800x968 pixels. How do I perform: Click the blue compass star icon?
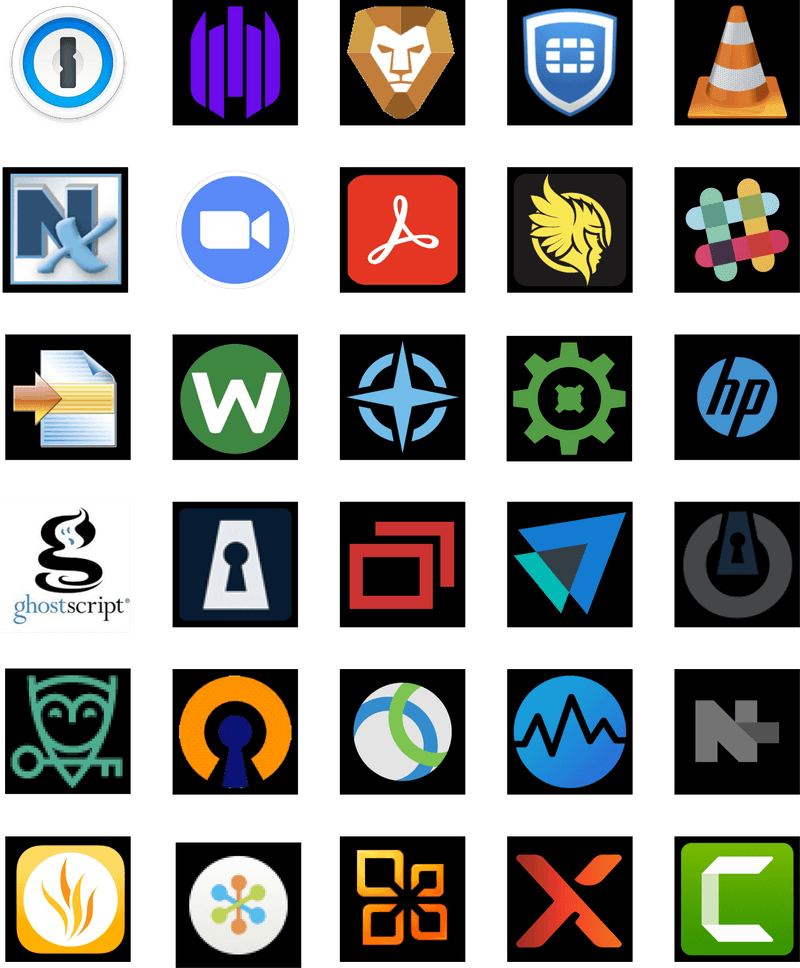(x=402, y=396)
